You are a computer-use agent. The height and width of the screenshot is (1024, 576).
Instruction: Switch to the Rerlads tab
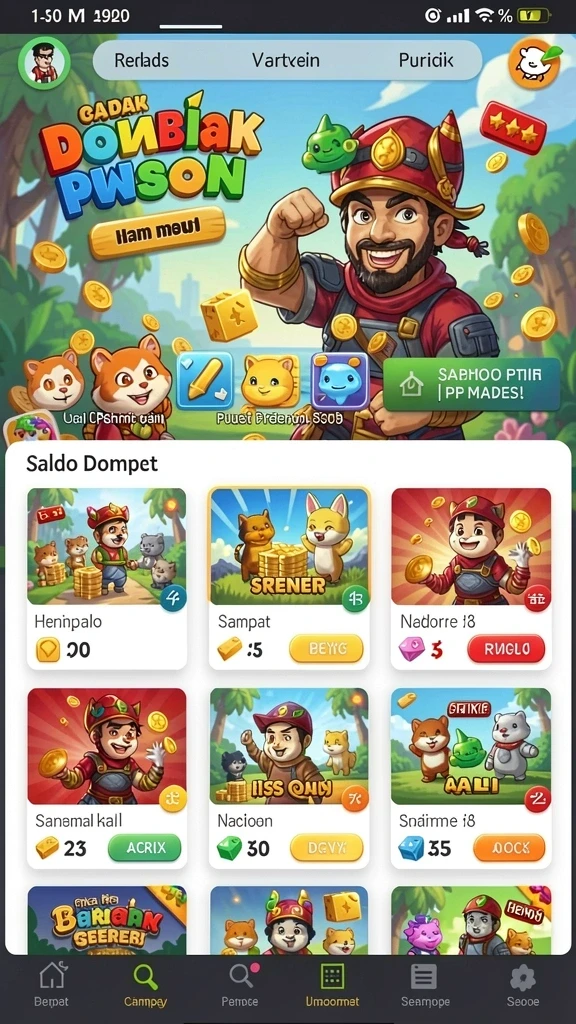[x=142, y=61]
